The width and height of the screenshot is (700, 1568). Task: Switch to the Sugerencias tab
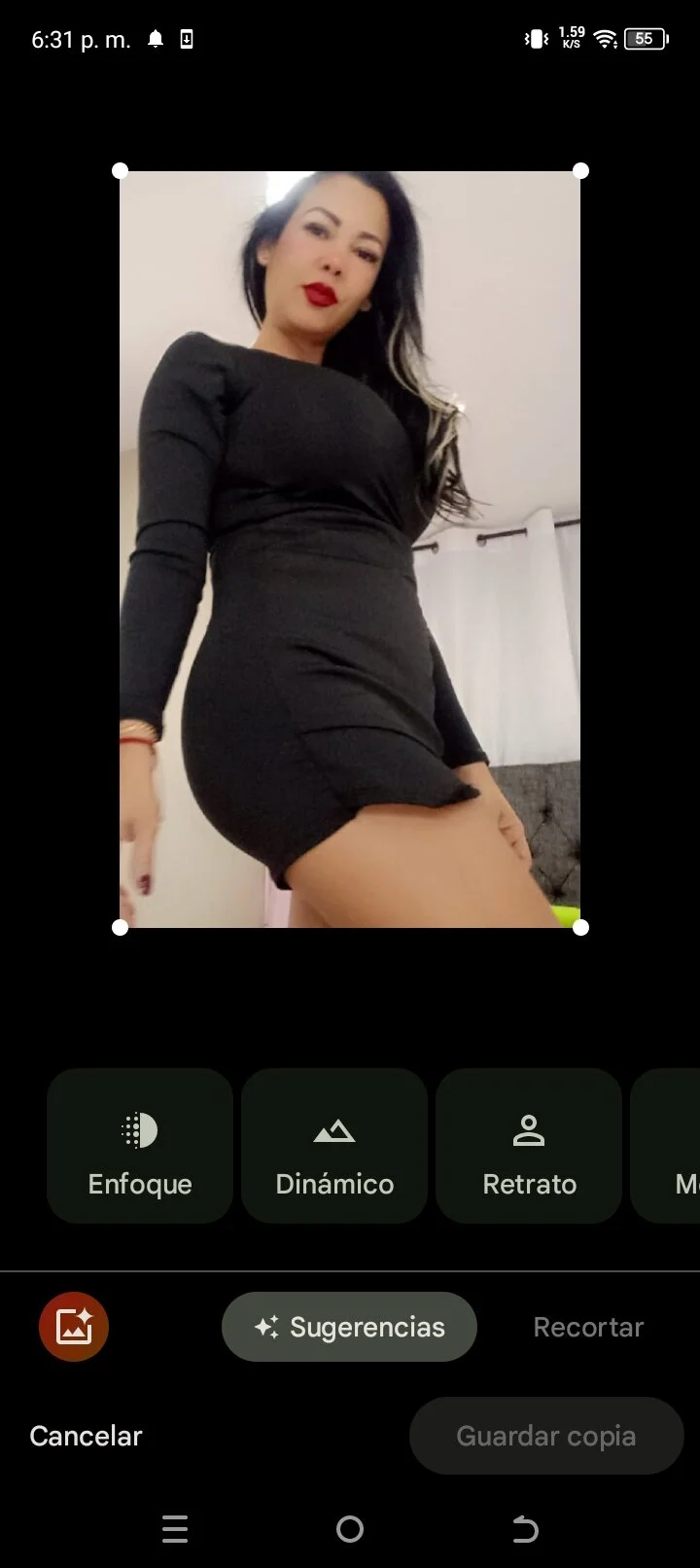point(349,1327)
